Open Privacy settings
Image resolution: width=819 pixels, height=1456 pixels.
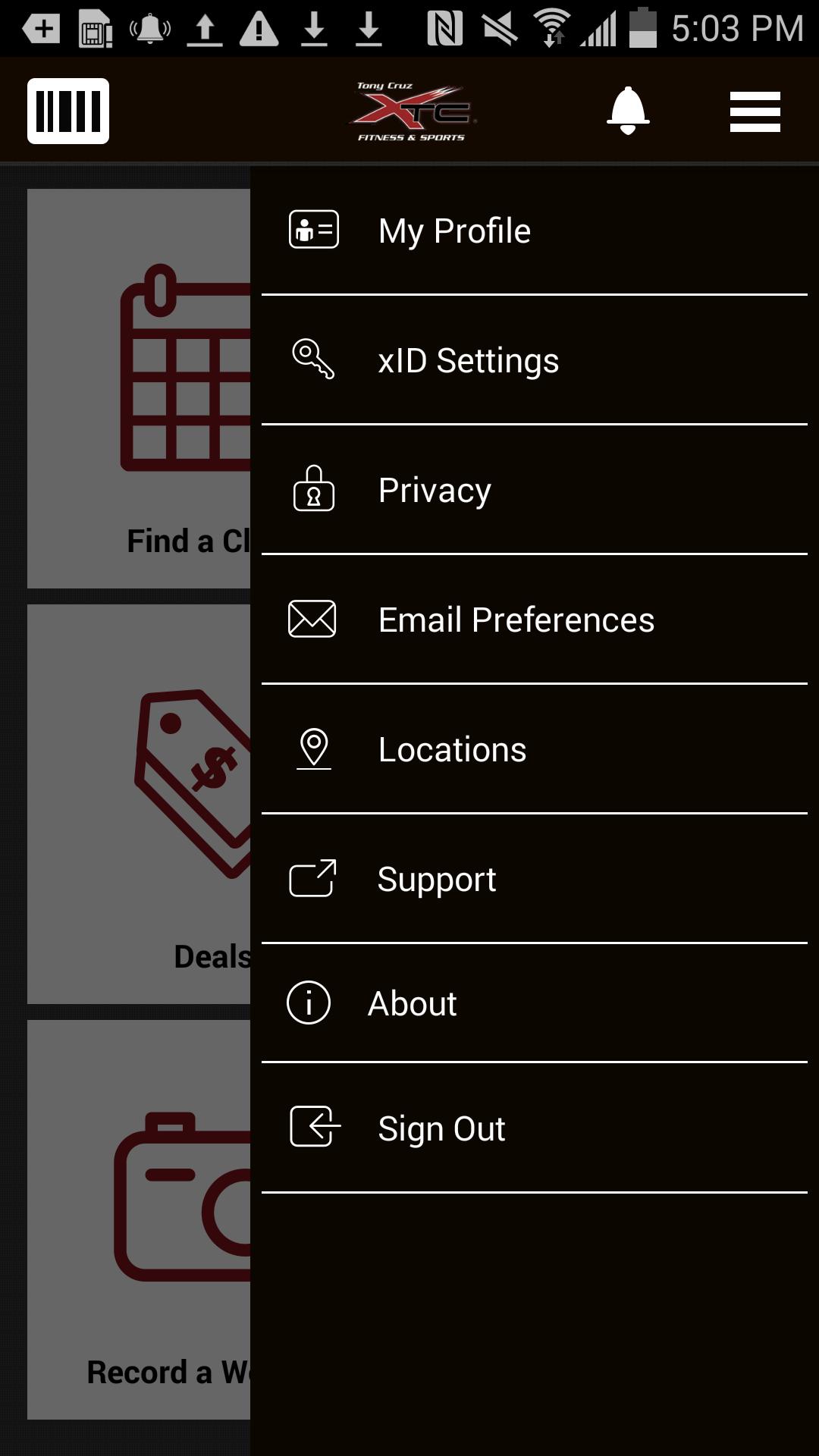[x=435, y=490]
